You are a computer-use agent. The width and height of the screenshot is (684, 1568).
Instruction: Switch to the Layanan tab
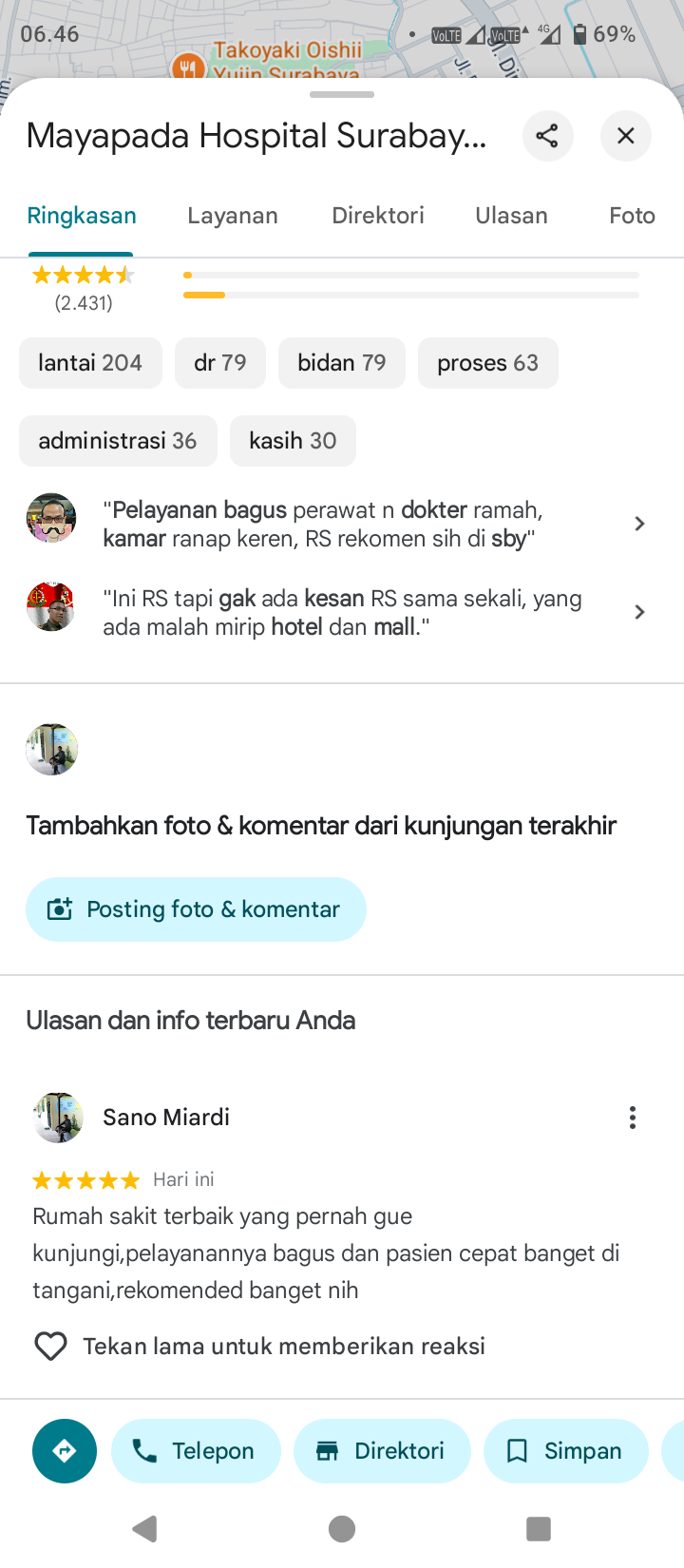[x=233, y=216]
